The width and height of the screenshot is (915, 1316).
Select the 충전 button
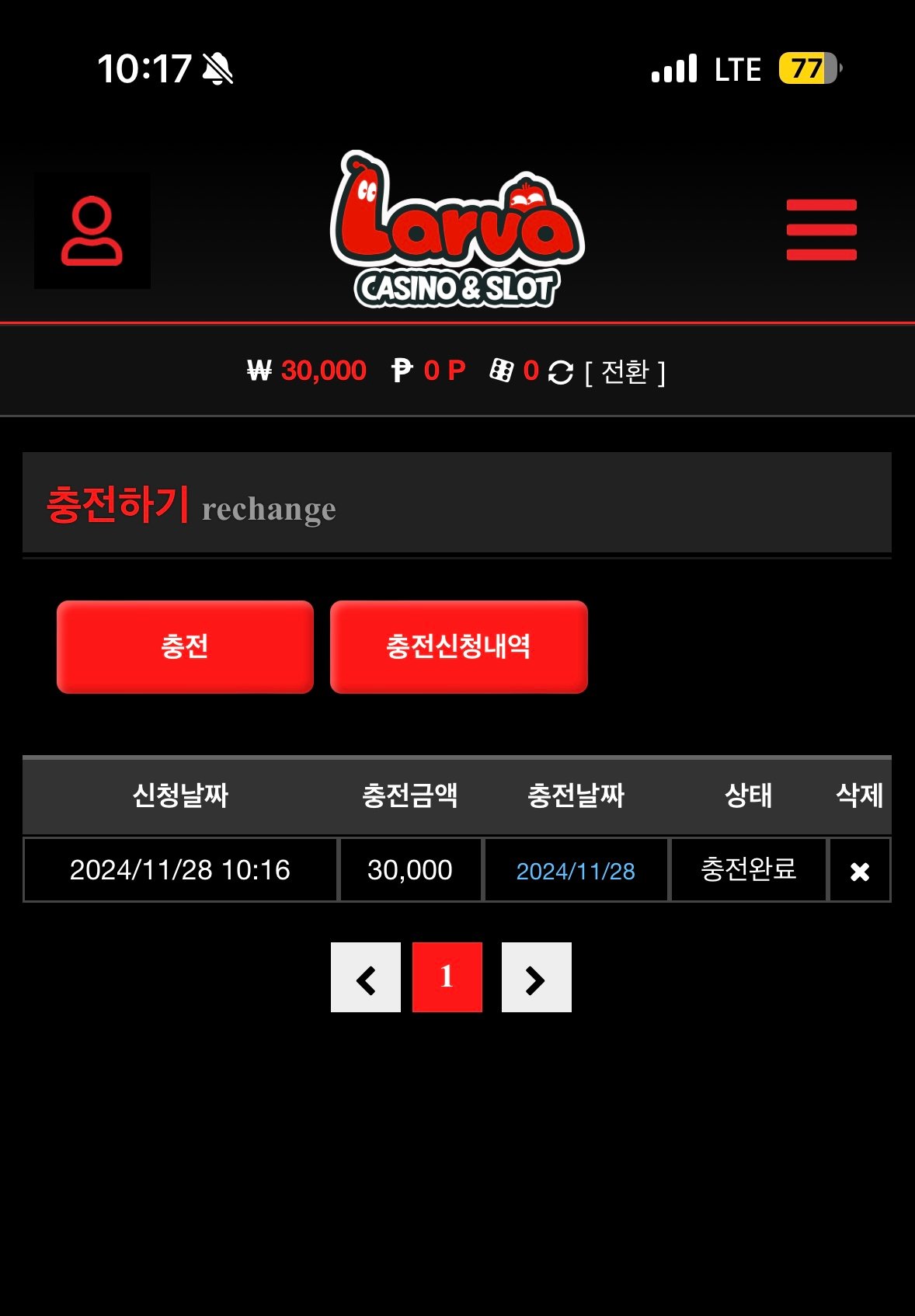coord(185,646)
